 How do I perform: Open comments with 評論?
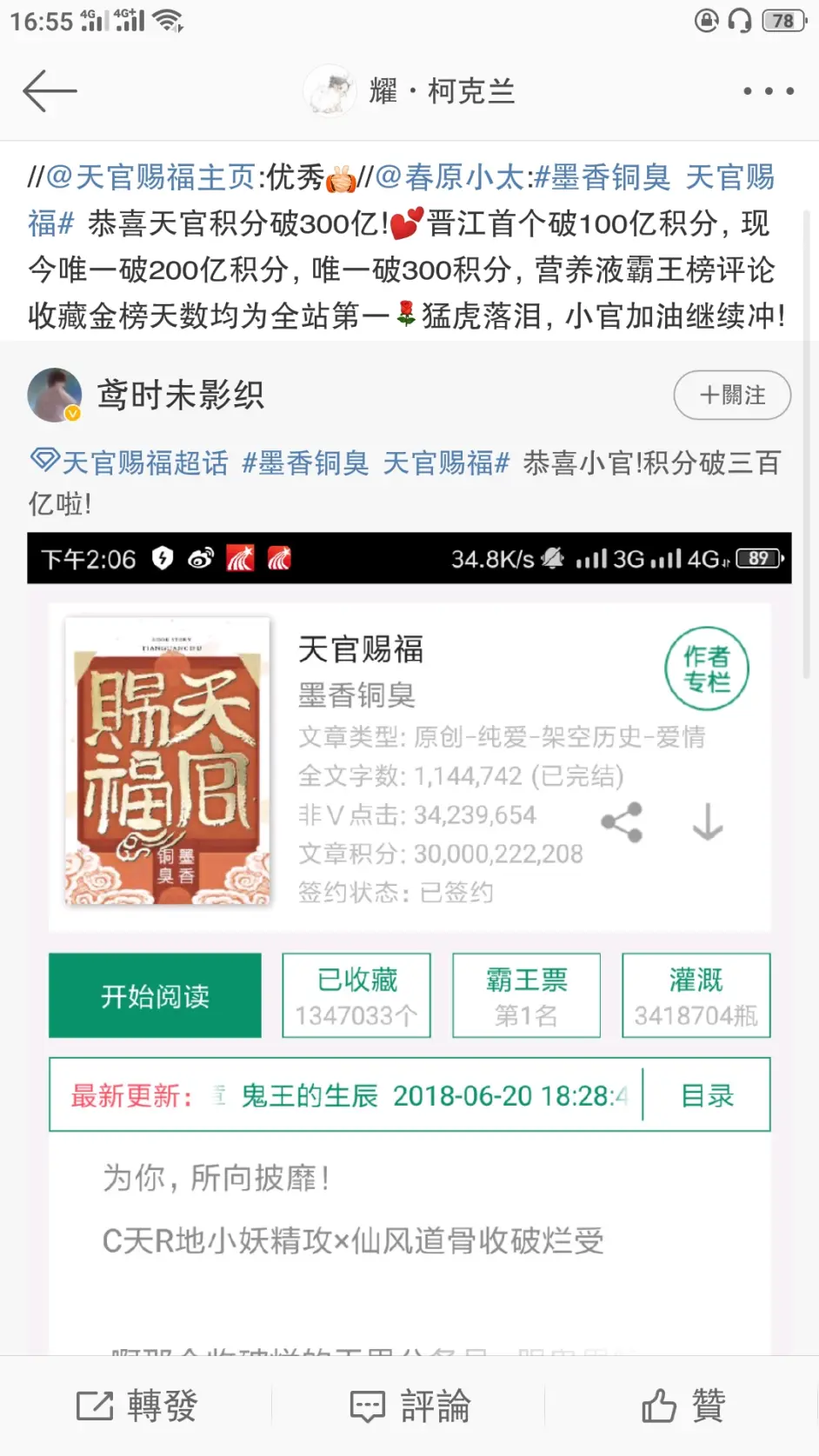(x=409, y=1406)
